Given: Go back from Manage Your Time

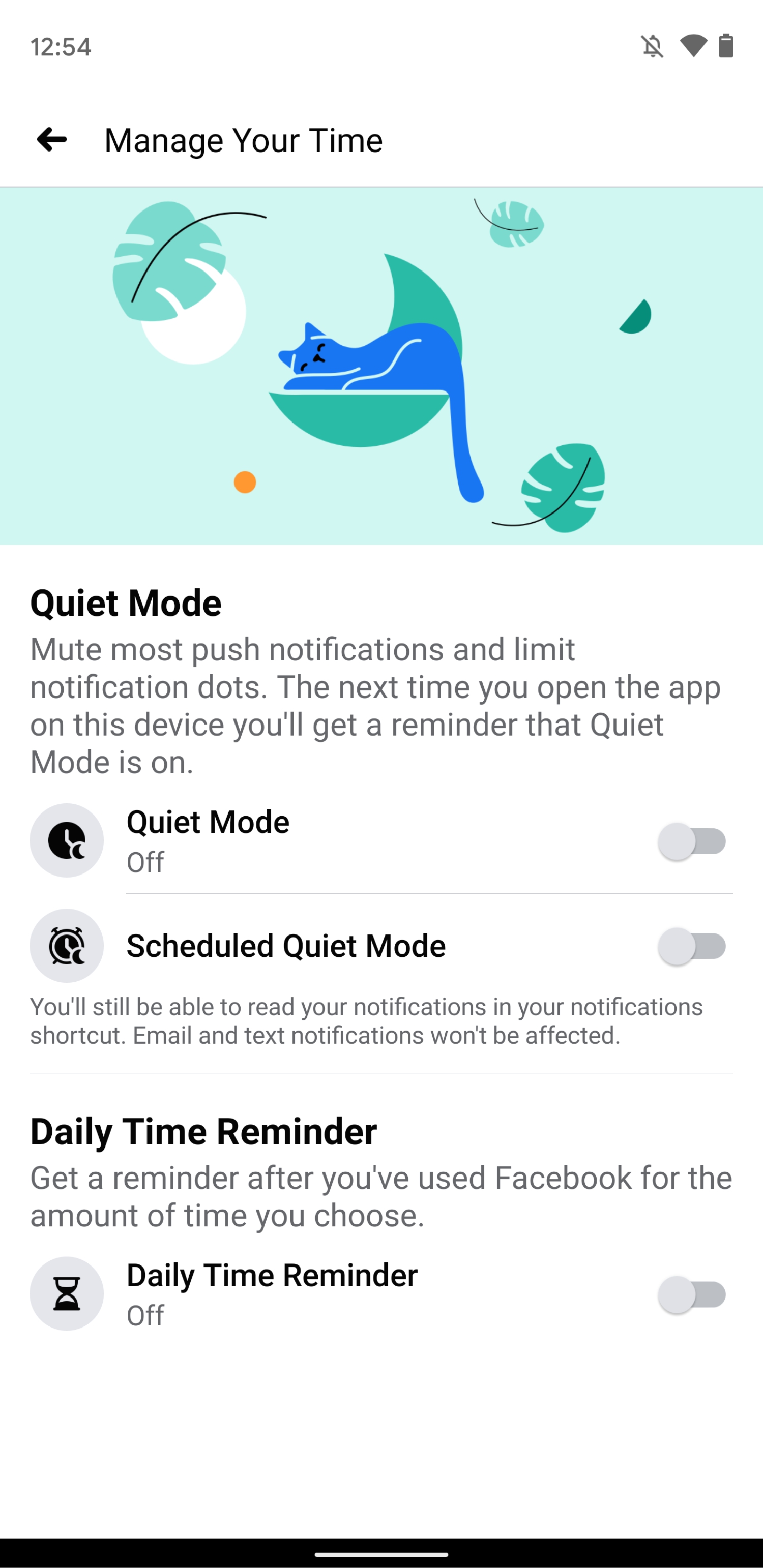Looking at the screenshot, I should tap(52, 140).
